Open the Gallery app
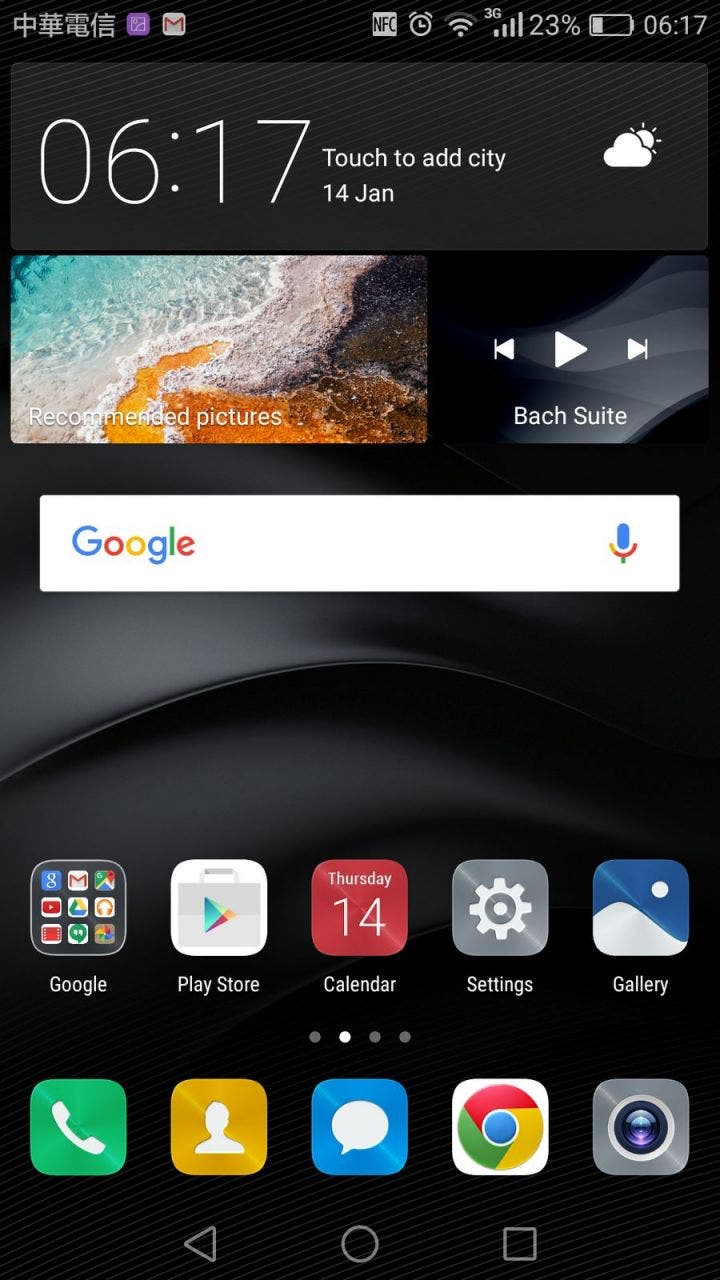The image size is (720, 1280). [x=640, y=908]
